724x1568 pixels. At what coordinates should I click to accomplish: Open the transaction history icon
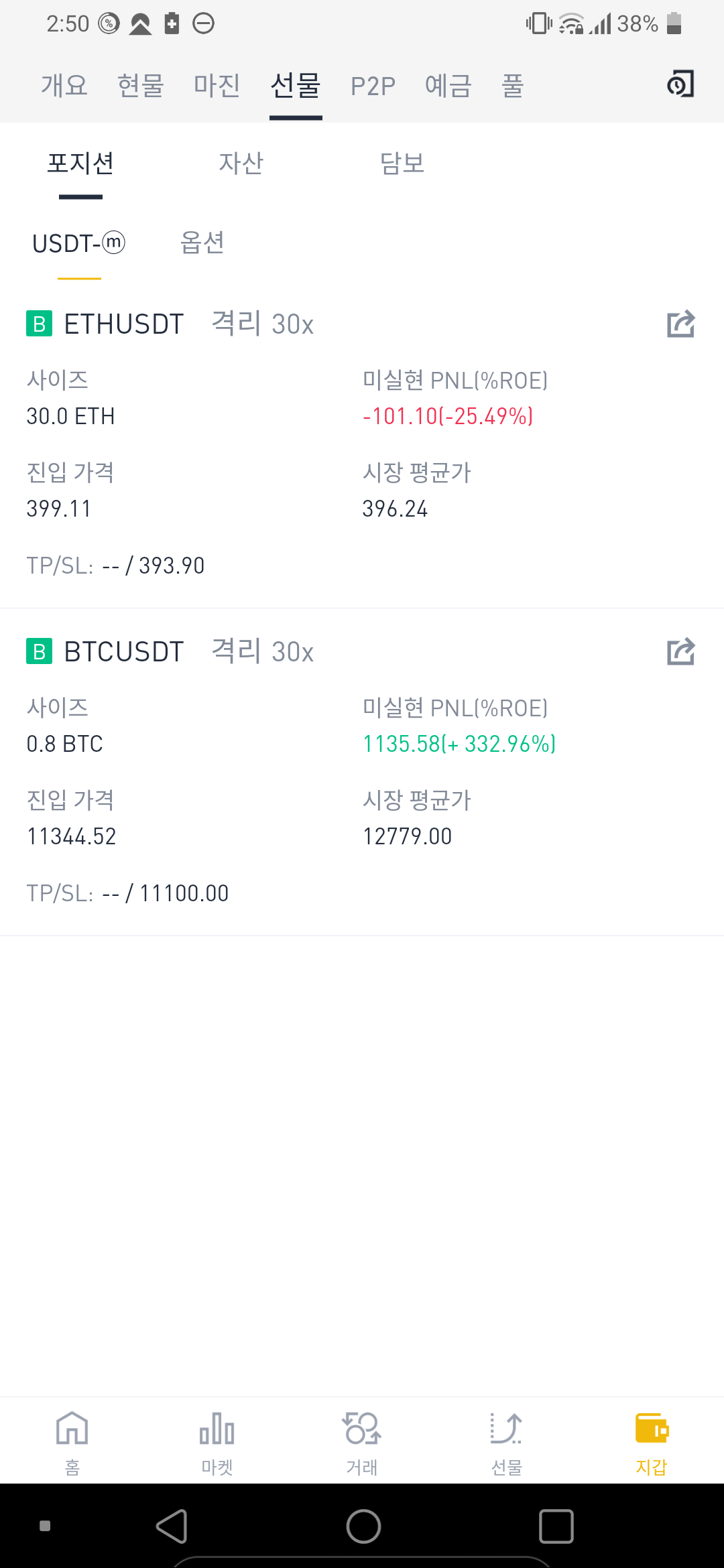click(x=680, y=84)
